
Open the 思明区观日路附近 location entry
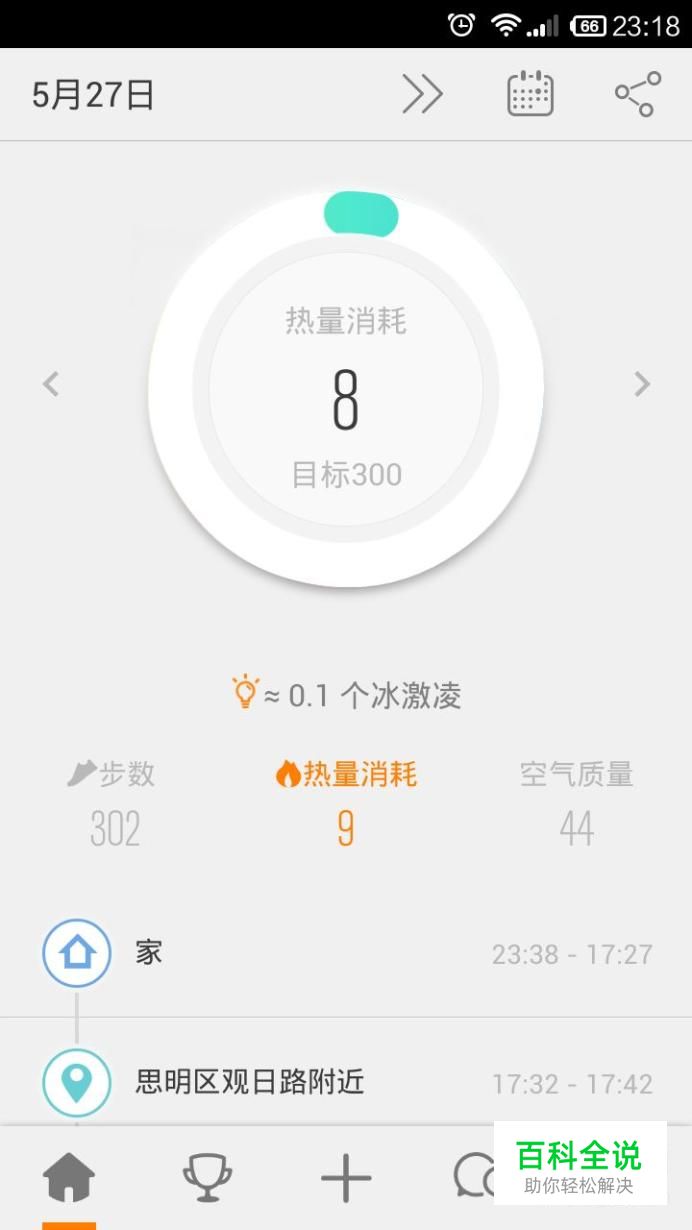click(x=346, y=1083)
